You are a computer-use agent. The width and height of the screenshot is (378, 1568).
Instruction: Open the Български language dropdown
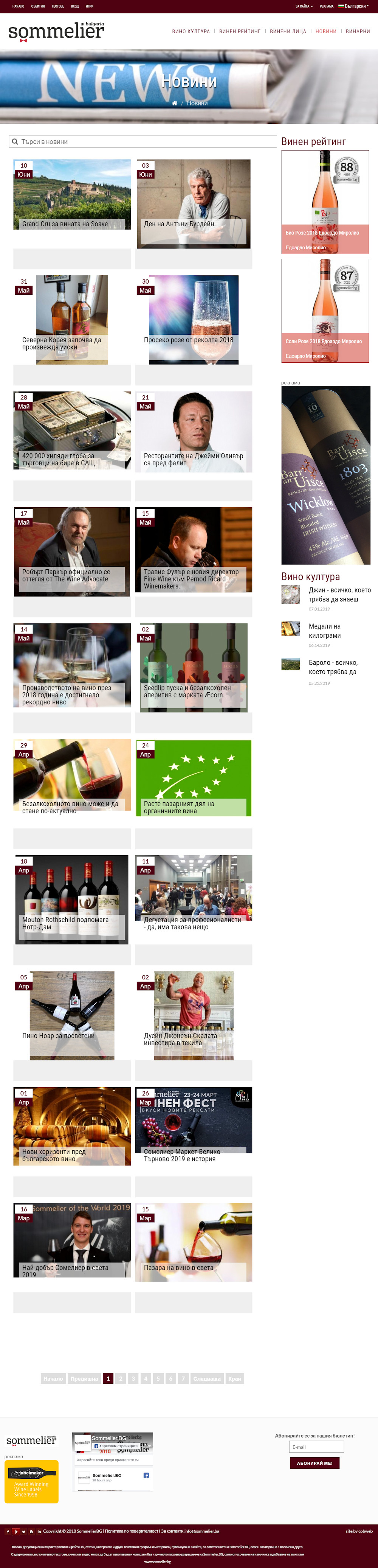354,6
